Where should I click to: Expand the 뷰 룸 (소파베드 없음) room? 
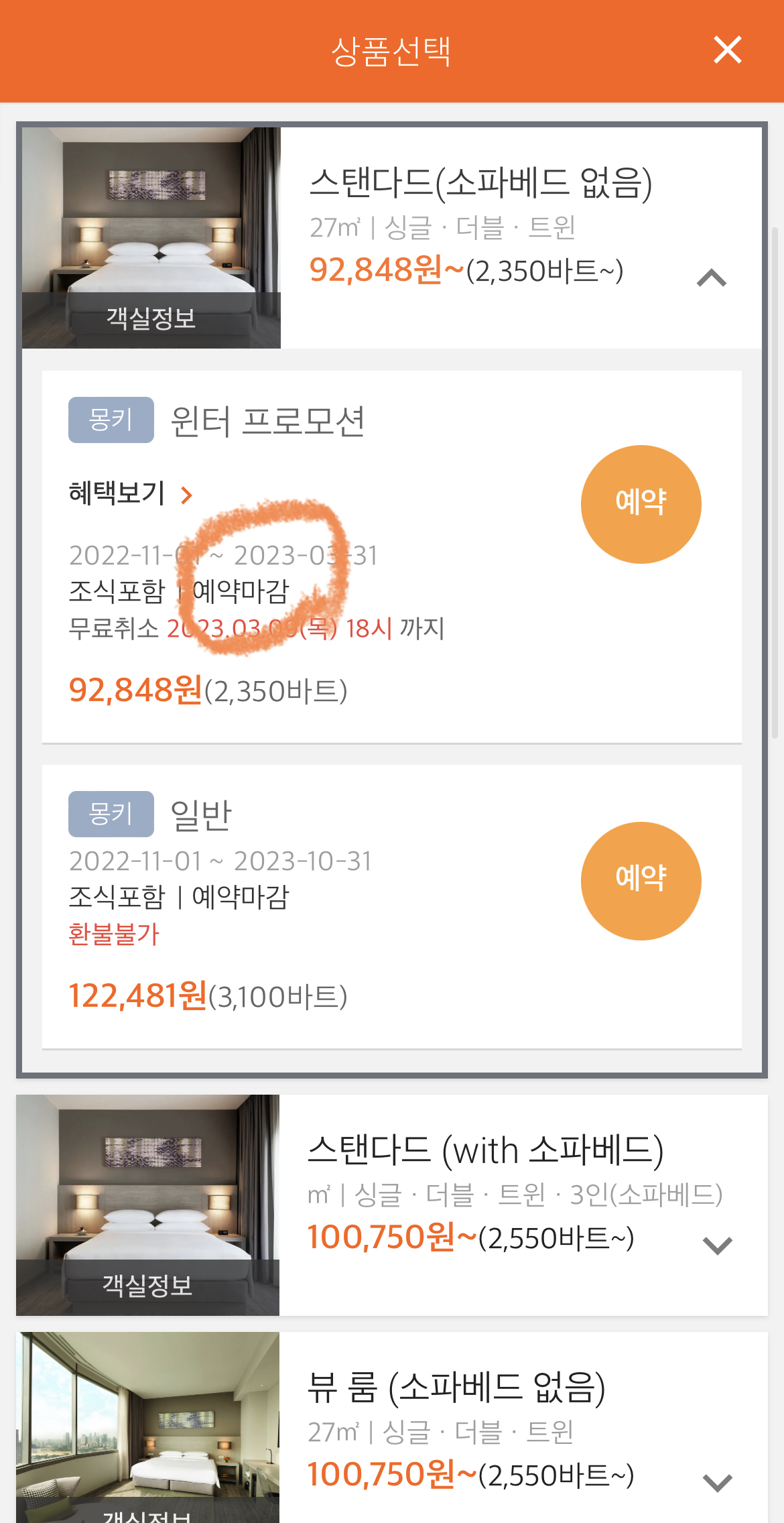pyautogui.click(x=717, y=1483)
